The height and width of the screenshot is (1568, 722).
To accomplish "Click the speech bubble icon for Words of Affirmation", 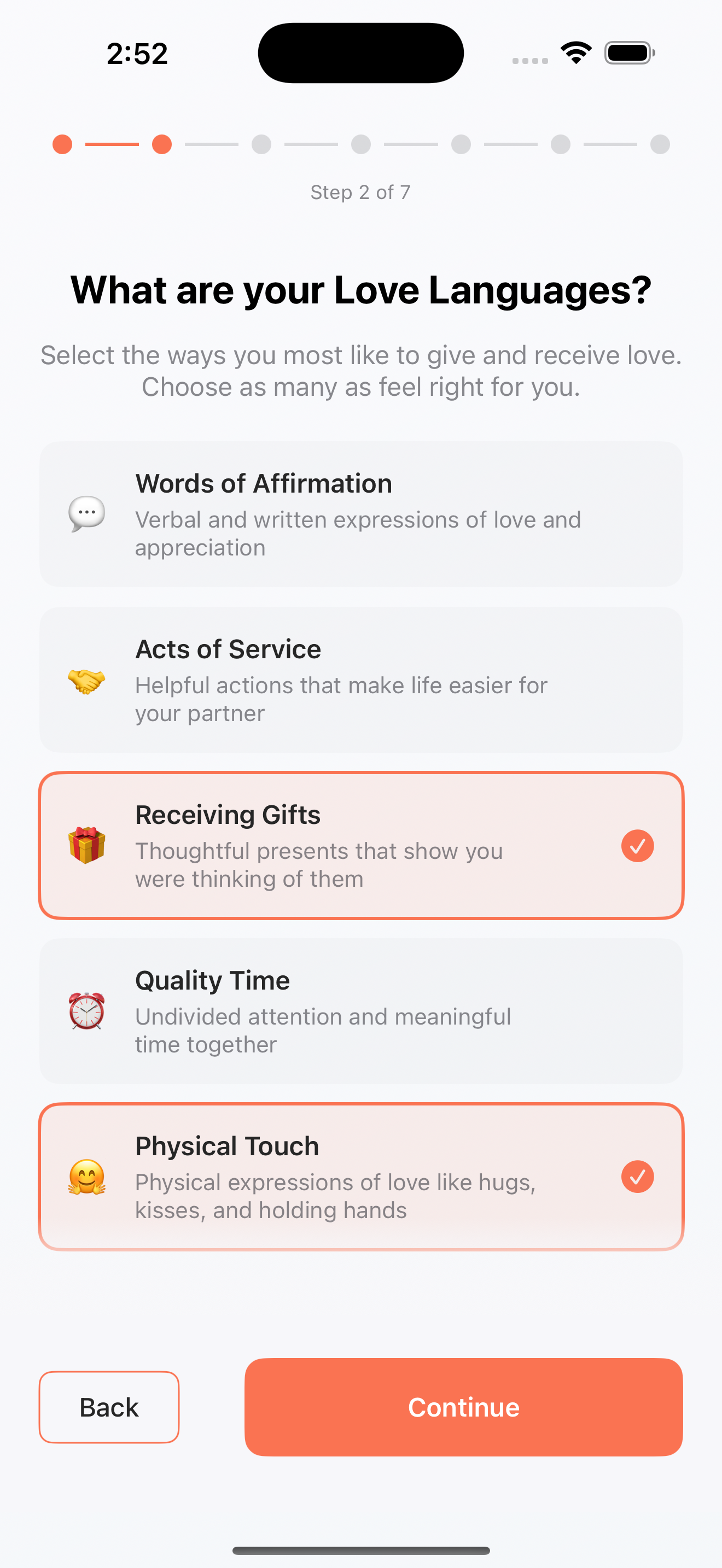I will pos(86,514).
